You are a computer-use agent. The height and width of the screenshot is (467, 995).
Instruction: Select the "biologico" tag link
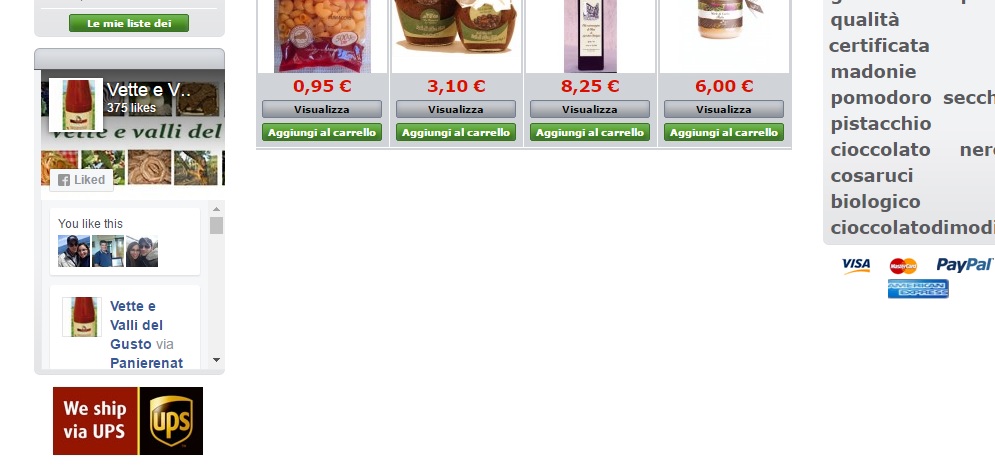pos(875,202)
